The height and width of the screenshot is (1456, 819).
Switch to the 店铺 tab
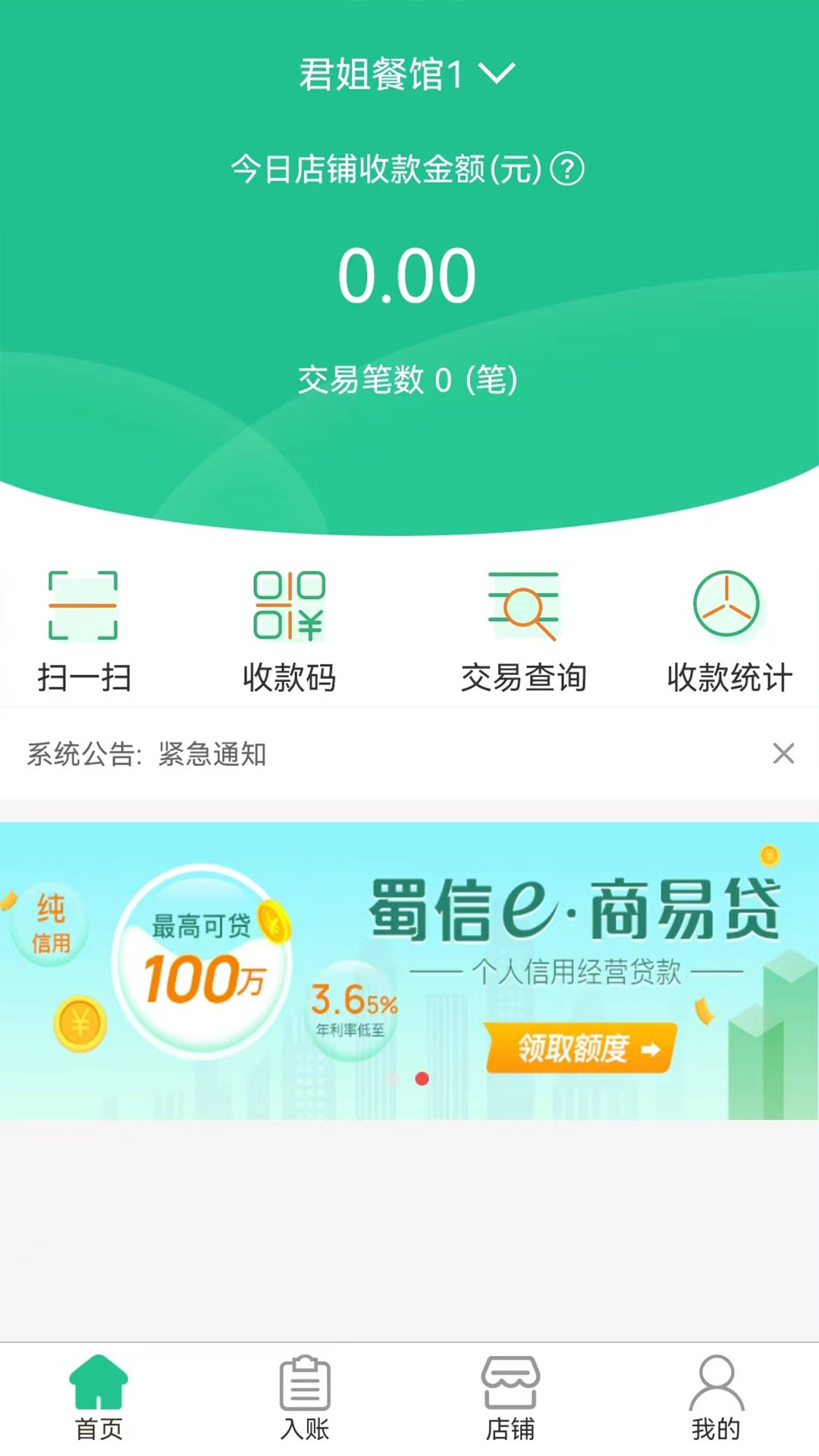pos(510,1398)
